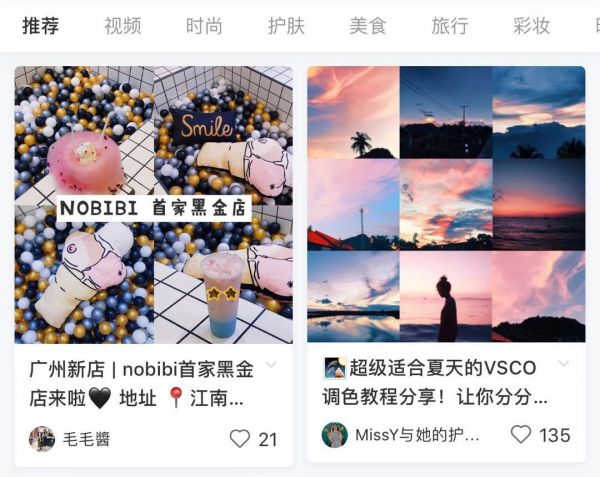Like the VSCO 调色教程 post
The image size is (600, 477).
click(521, 435)
